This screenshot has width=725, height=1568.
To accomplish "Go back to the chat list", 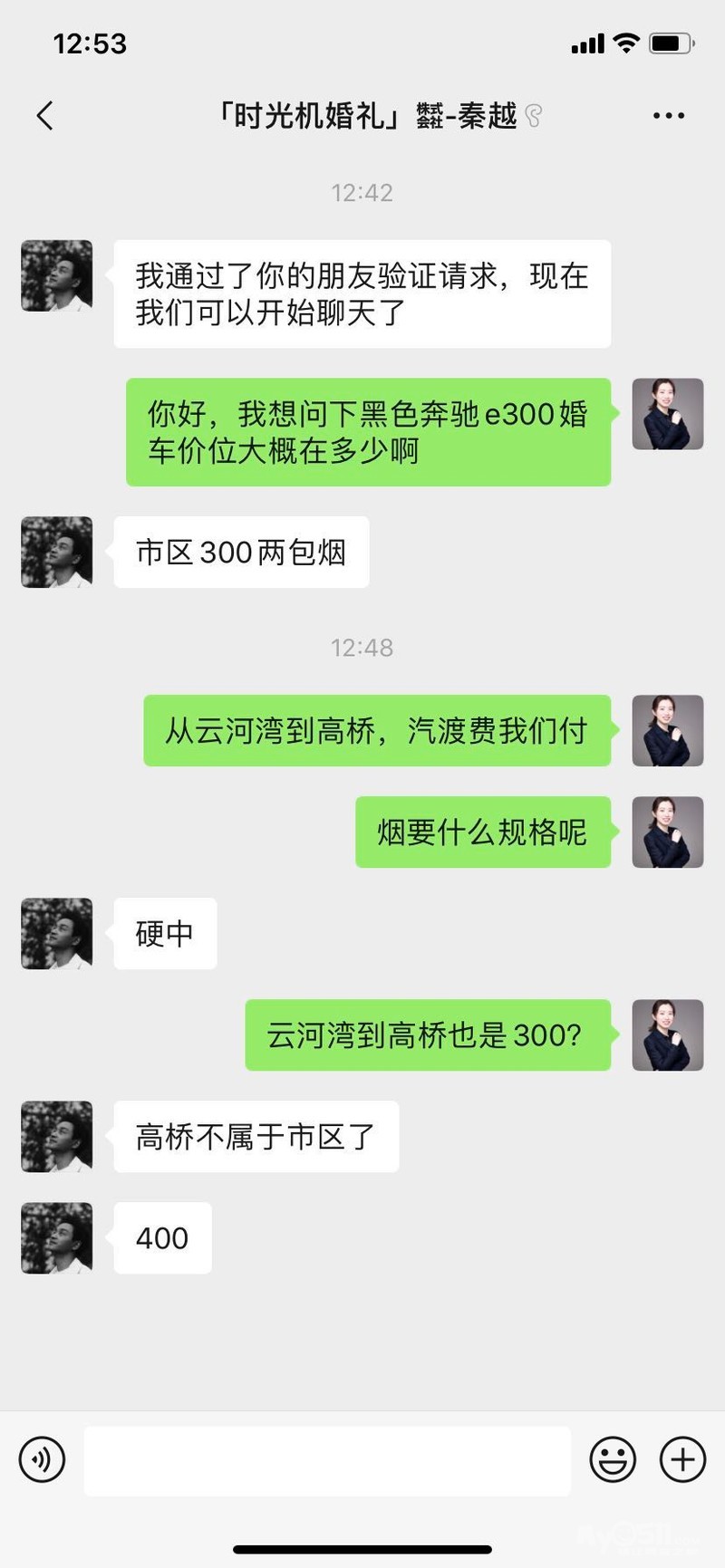I will 44,116.
